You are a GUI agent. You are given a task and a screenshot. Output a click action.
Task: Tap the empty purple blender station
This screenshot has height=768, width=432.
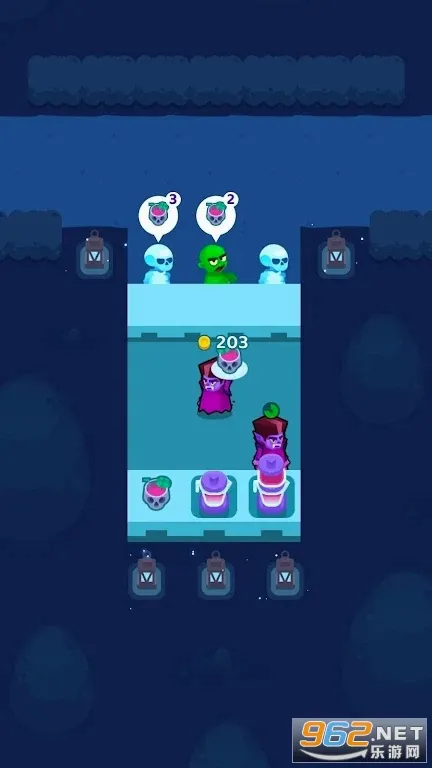coord(214,494)
